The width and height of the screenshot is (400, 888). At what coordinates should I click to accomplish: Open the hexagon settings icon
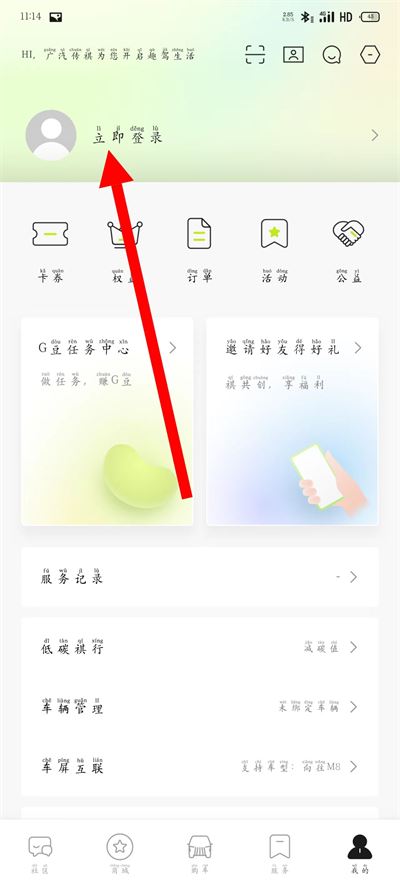(x=370, y=54)
